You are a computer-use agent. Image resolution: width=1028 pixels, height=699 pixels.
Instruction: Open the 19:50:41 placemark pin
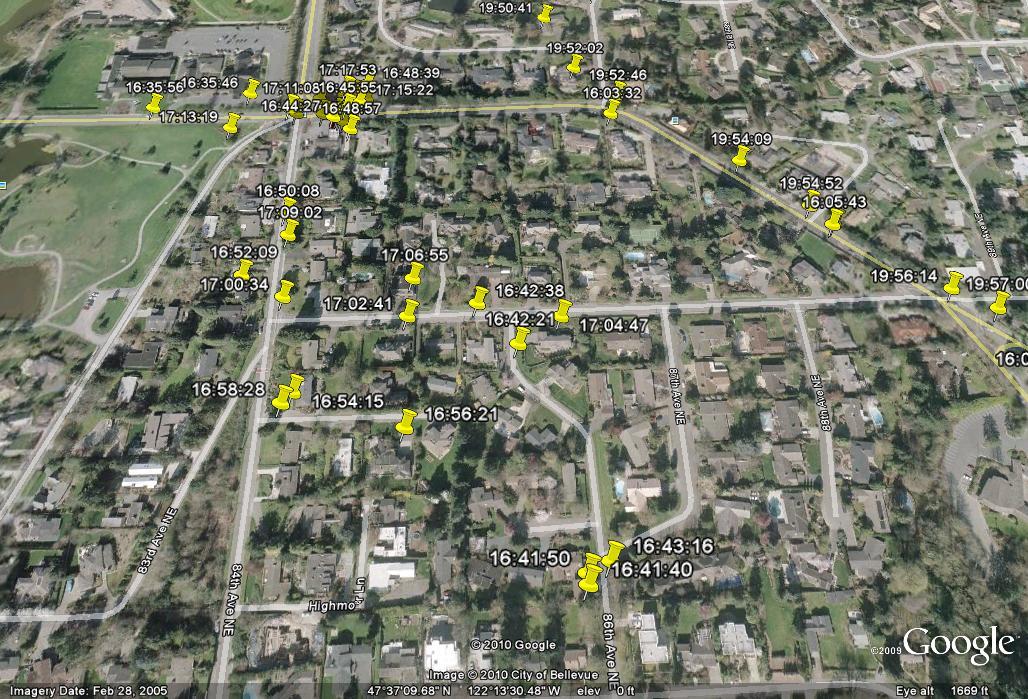[x=545, y=14]
